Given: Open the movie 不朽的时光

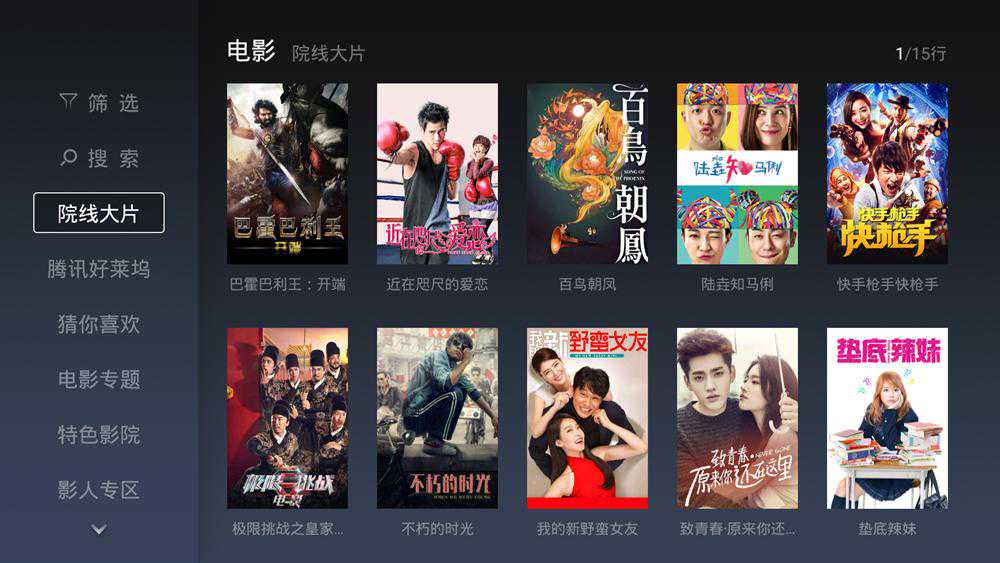Looking at the screenshot, I should point(437,418).
